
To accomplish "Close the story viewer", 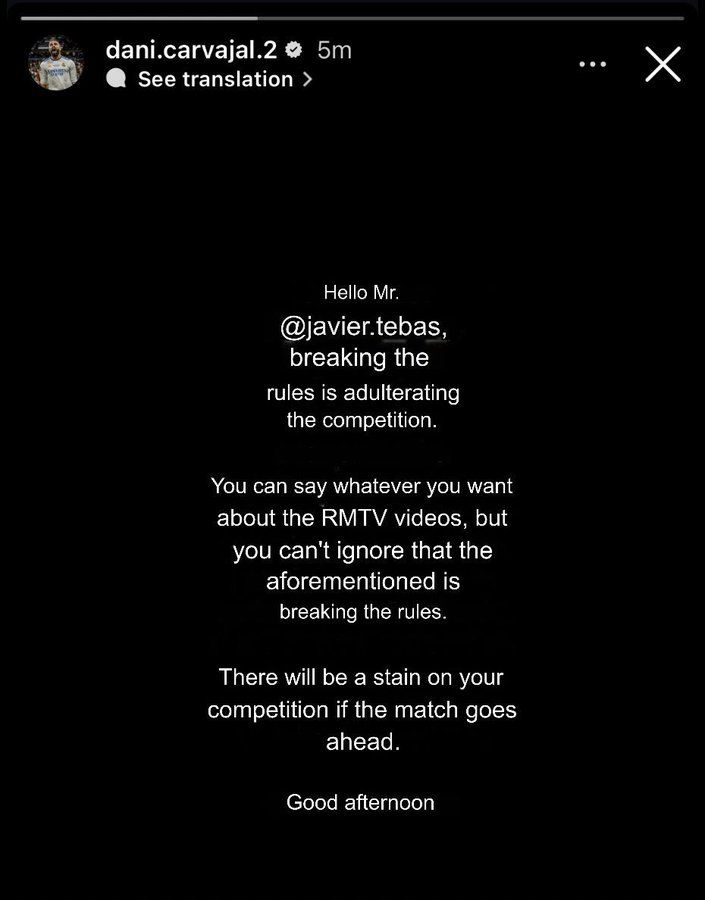I will click(x=662, y=64).
